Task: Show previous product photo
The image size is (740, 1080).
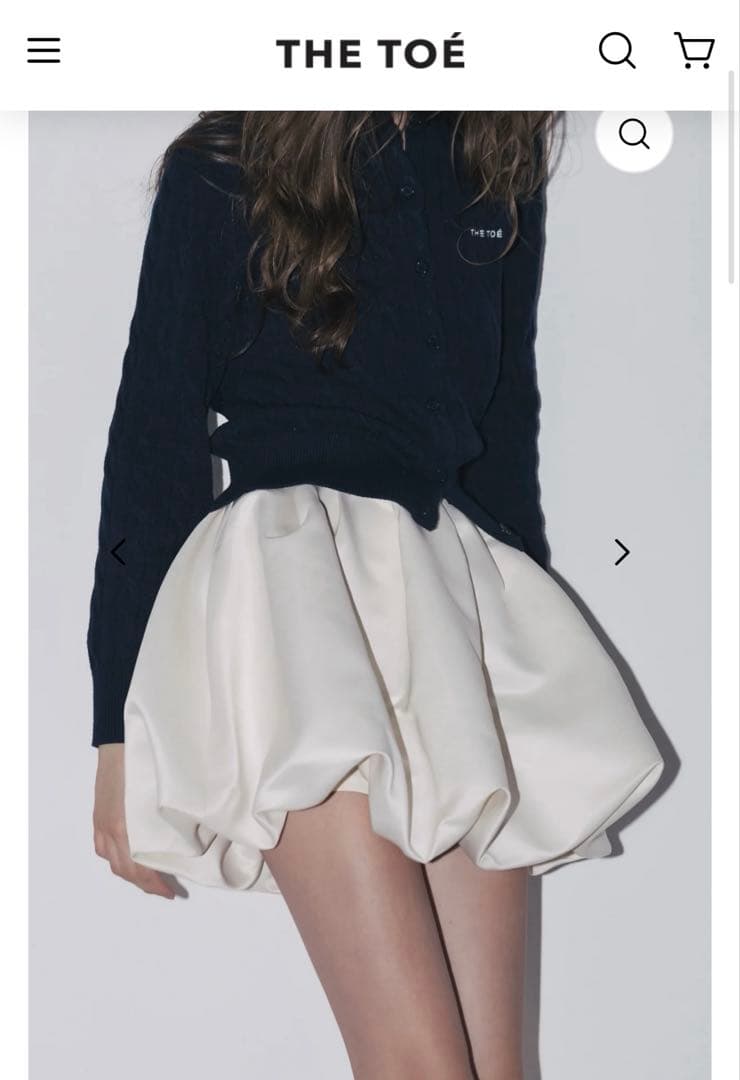Action: tap(118, 552)
